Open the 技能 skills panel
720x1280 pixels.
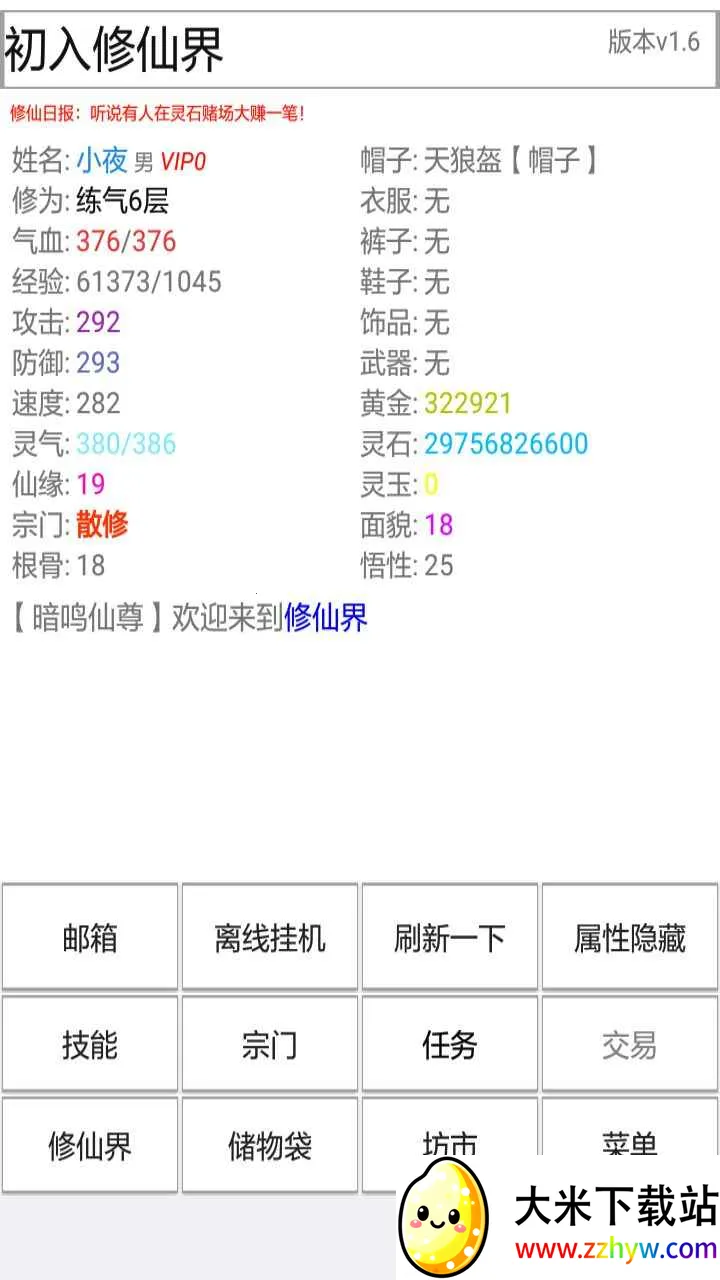point(90,1044)
